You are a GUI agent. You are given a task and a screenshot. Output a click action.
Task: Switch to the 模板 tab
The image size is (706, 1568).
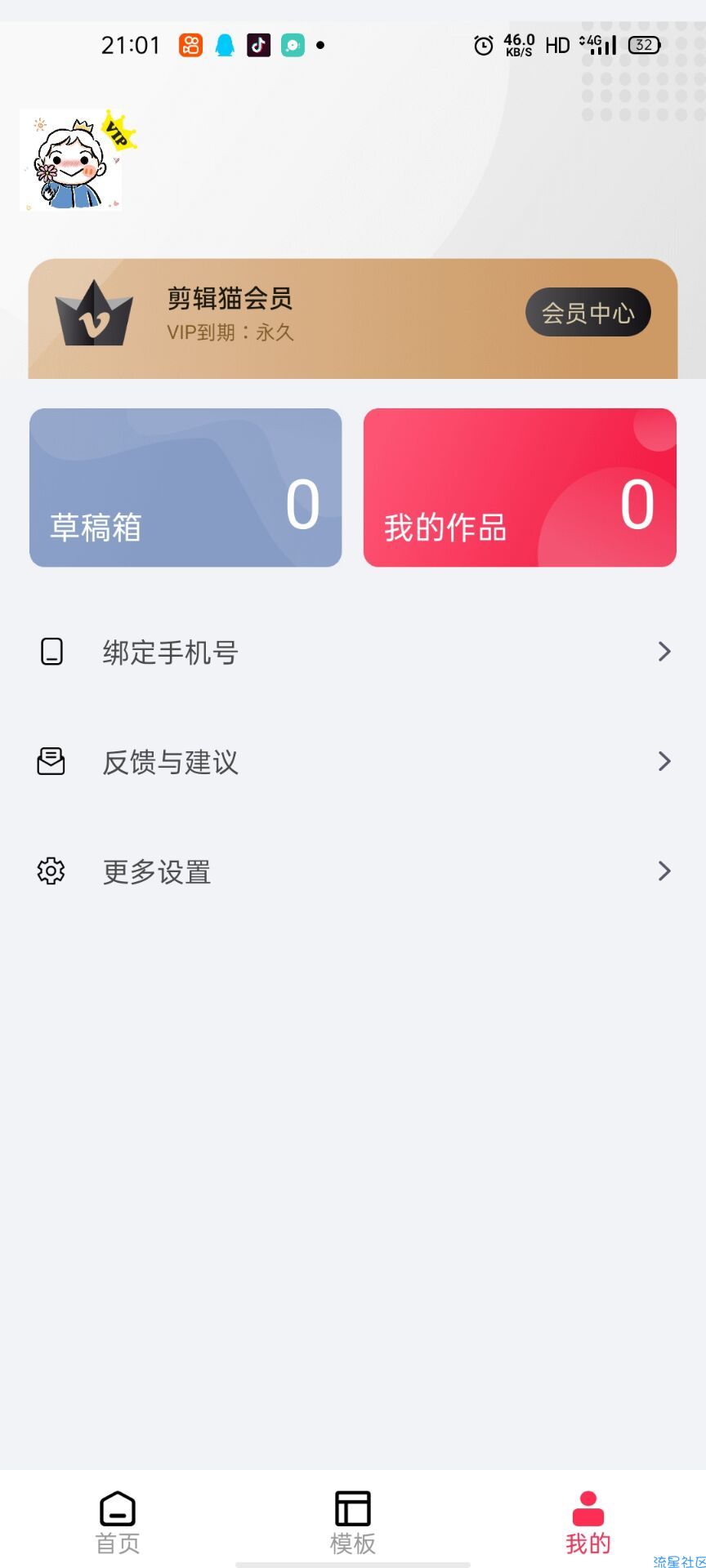coord(353,1521)
